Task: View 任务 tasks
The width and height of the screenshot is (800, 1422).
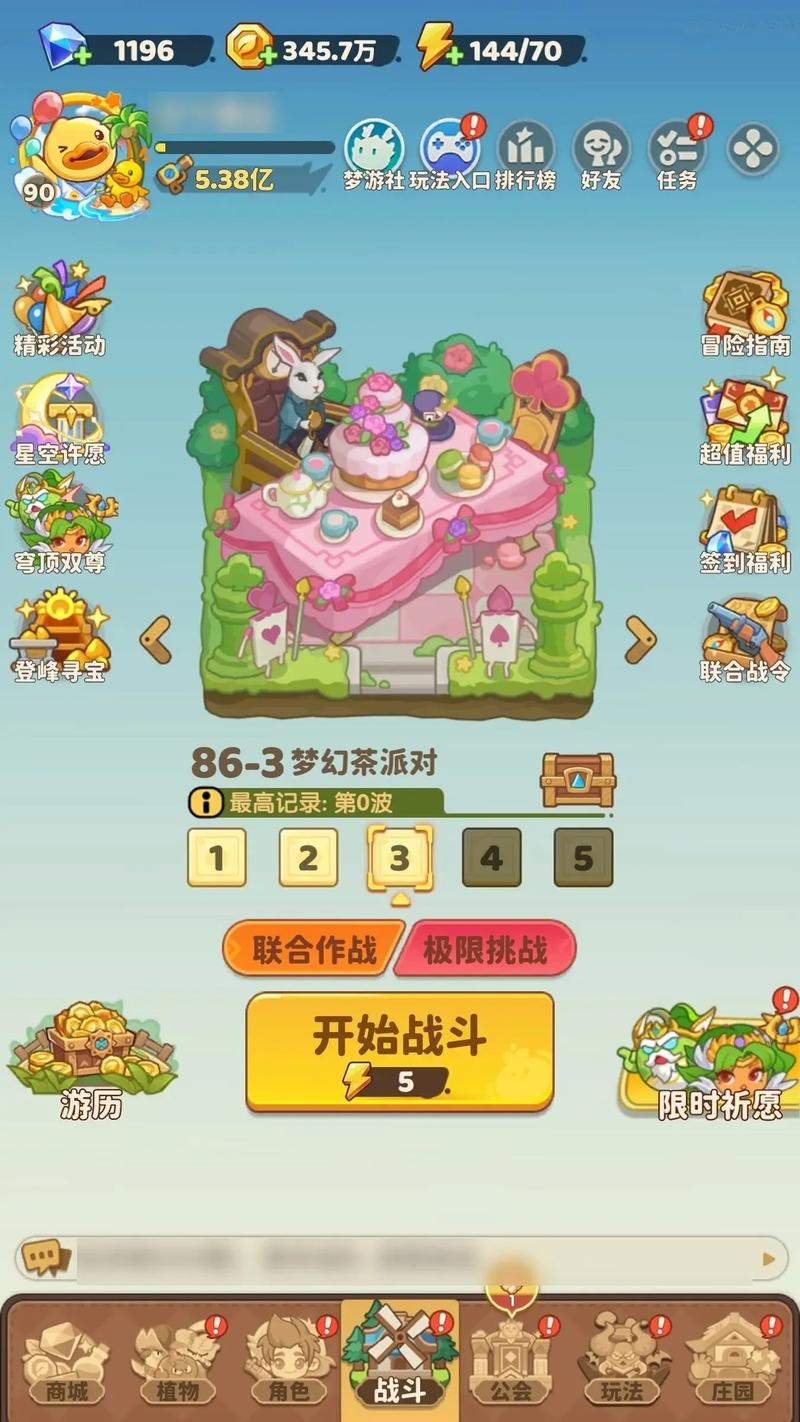Action: pos(677,155)
